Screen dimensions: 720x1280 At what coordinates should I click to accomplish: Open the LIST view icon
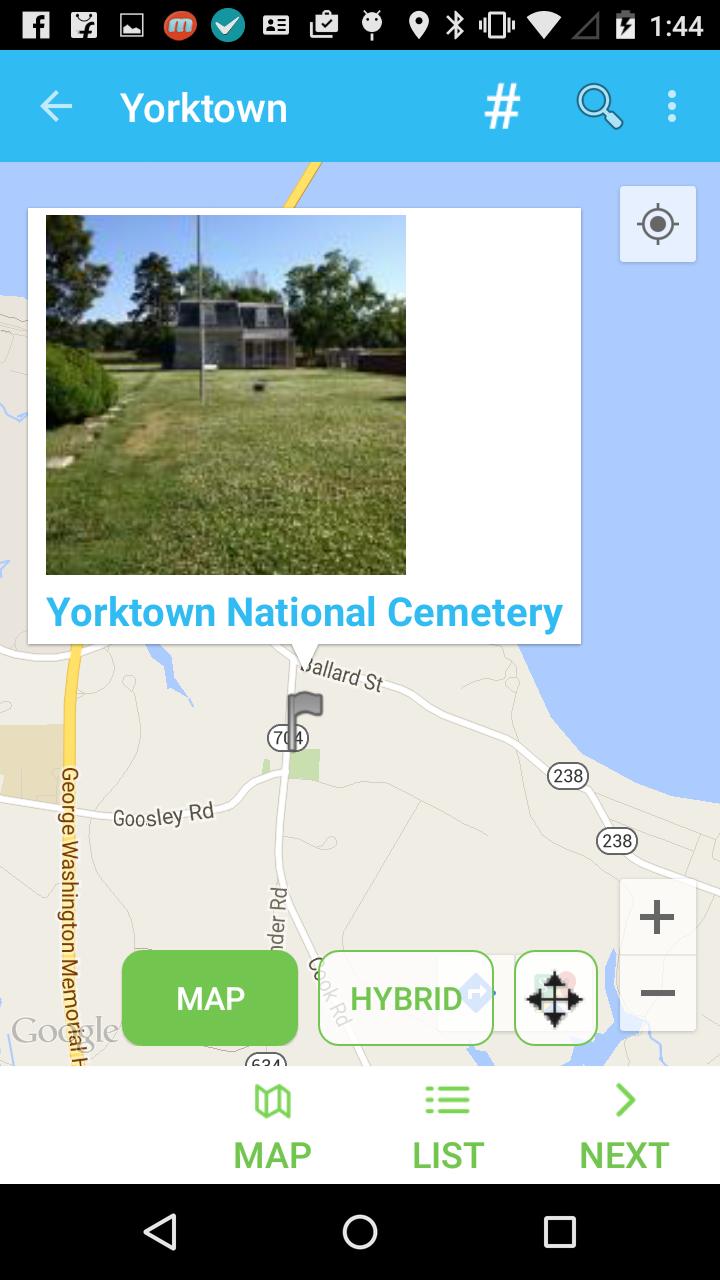pos(447,1100)
